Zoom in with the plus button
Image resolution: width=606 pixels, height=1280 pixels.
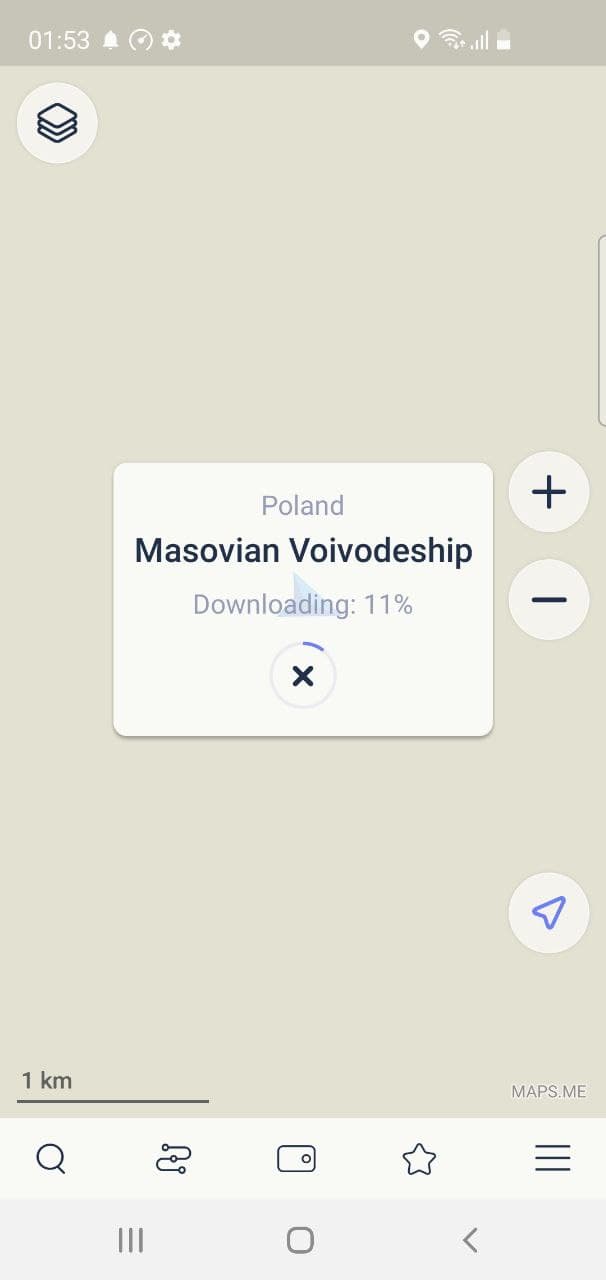(549, 492)
